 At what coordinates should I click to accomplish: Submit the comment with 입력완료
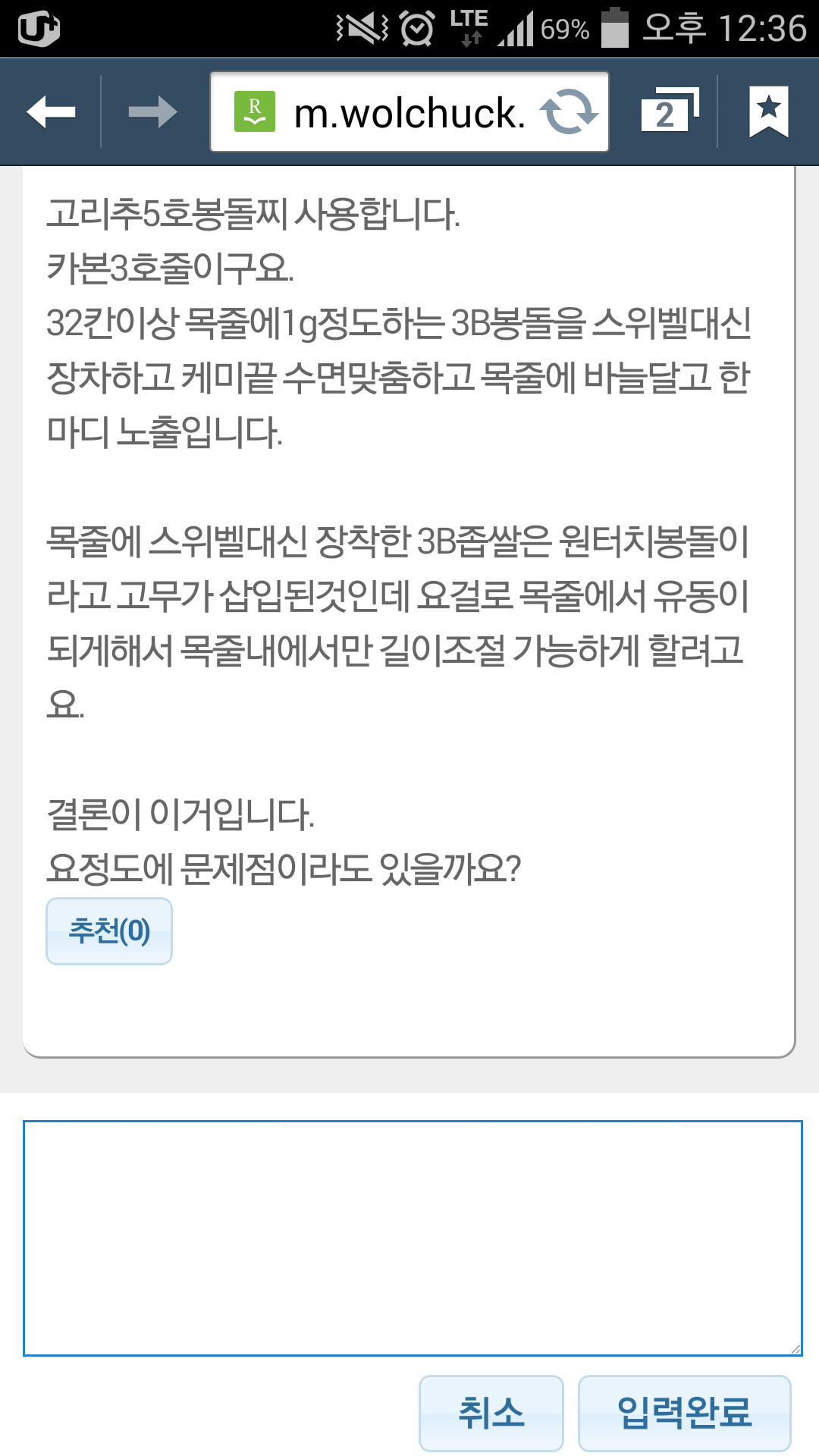point(684,1413)
